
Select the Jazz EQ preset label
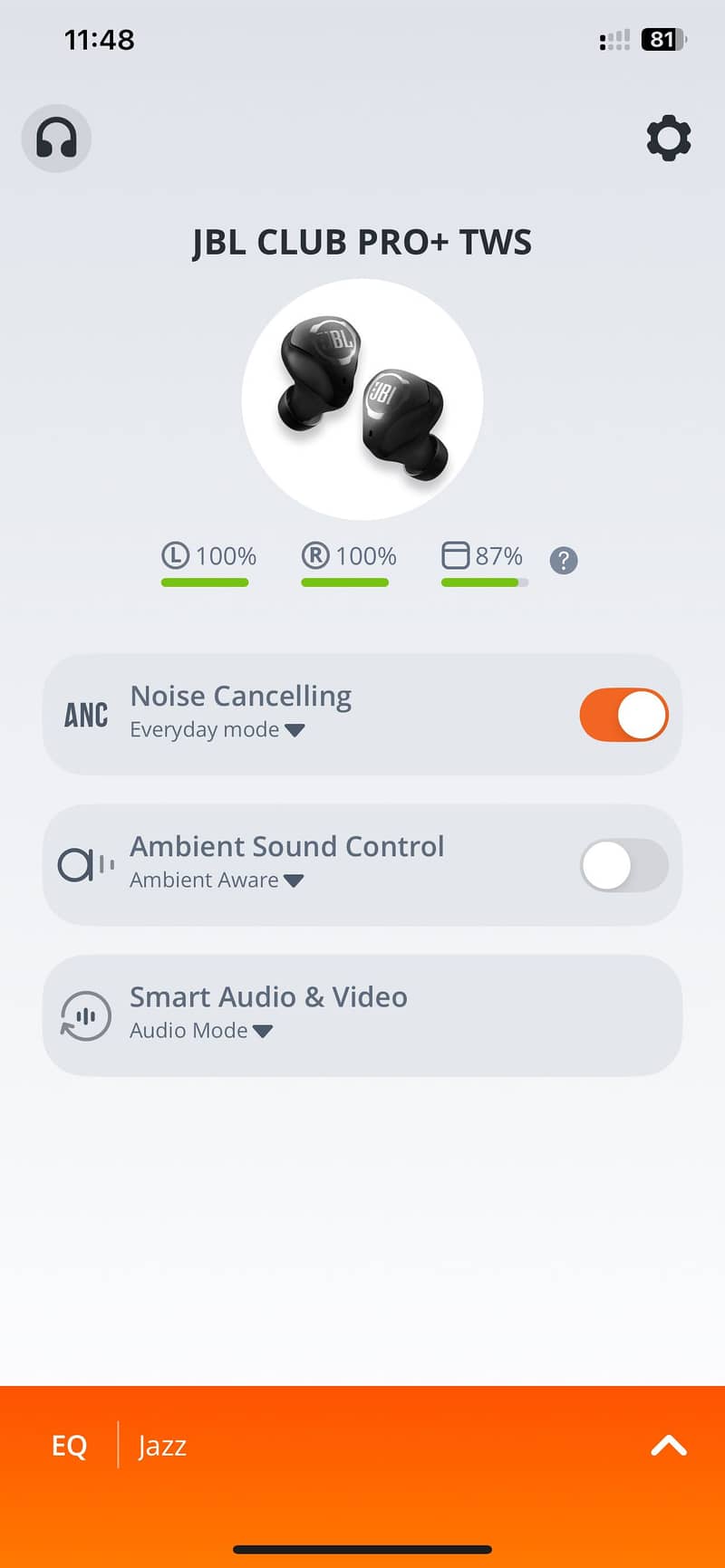(x=163, y=1446)
